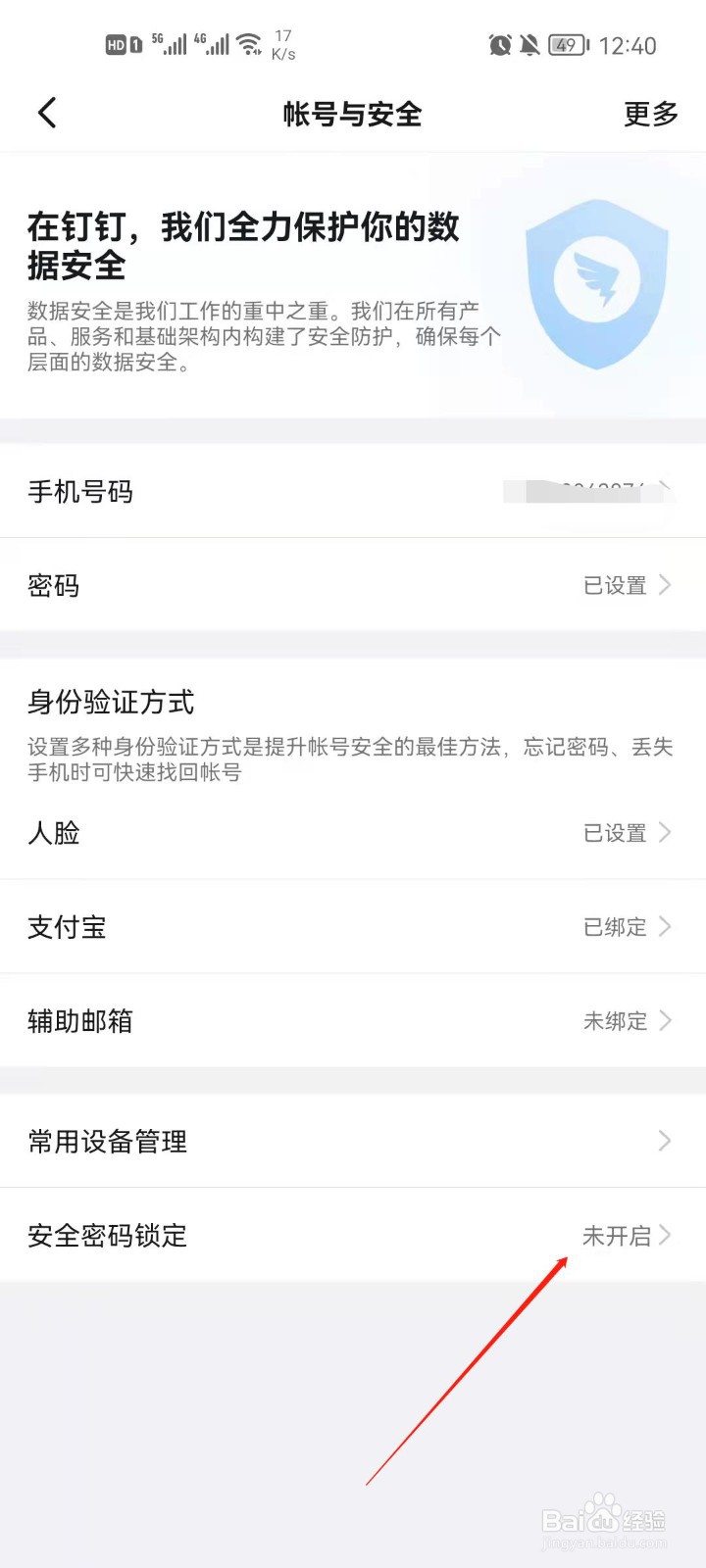706x1568 pixels.
Task: Enable 安全密码锁定 marked 未开启
Action: pyautogui.click(x=618, y=1236)
